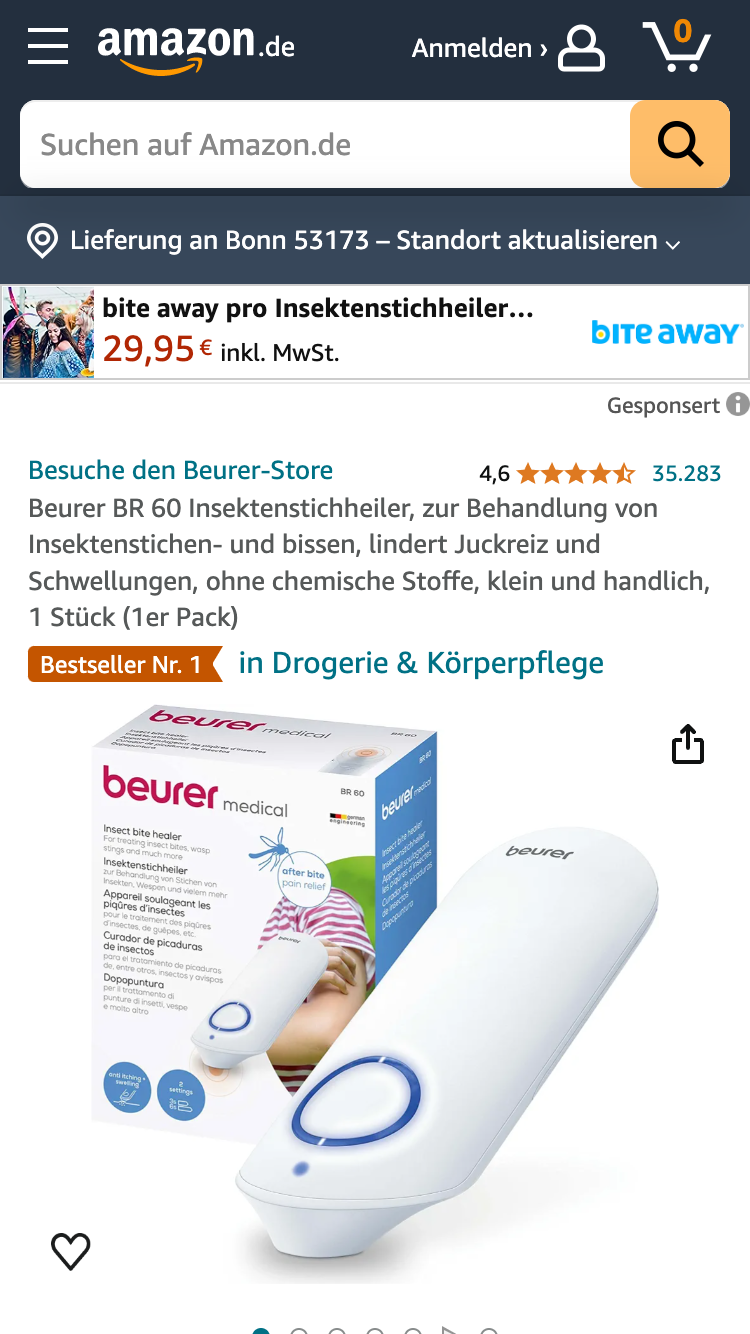This screenshot has width=750, height=1334.
Task: Tap the orange search magnifier button
Action: 680,144
